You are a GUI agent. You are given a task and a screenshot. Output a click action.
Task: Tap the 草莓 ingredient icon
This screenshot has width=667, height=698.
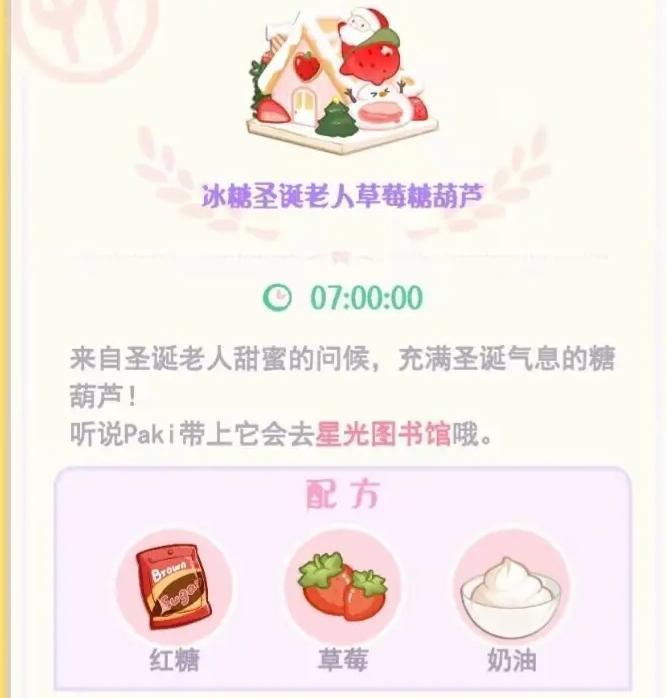pos(342,586)
